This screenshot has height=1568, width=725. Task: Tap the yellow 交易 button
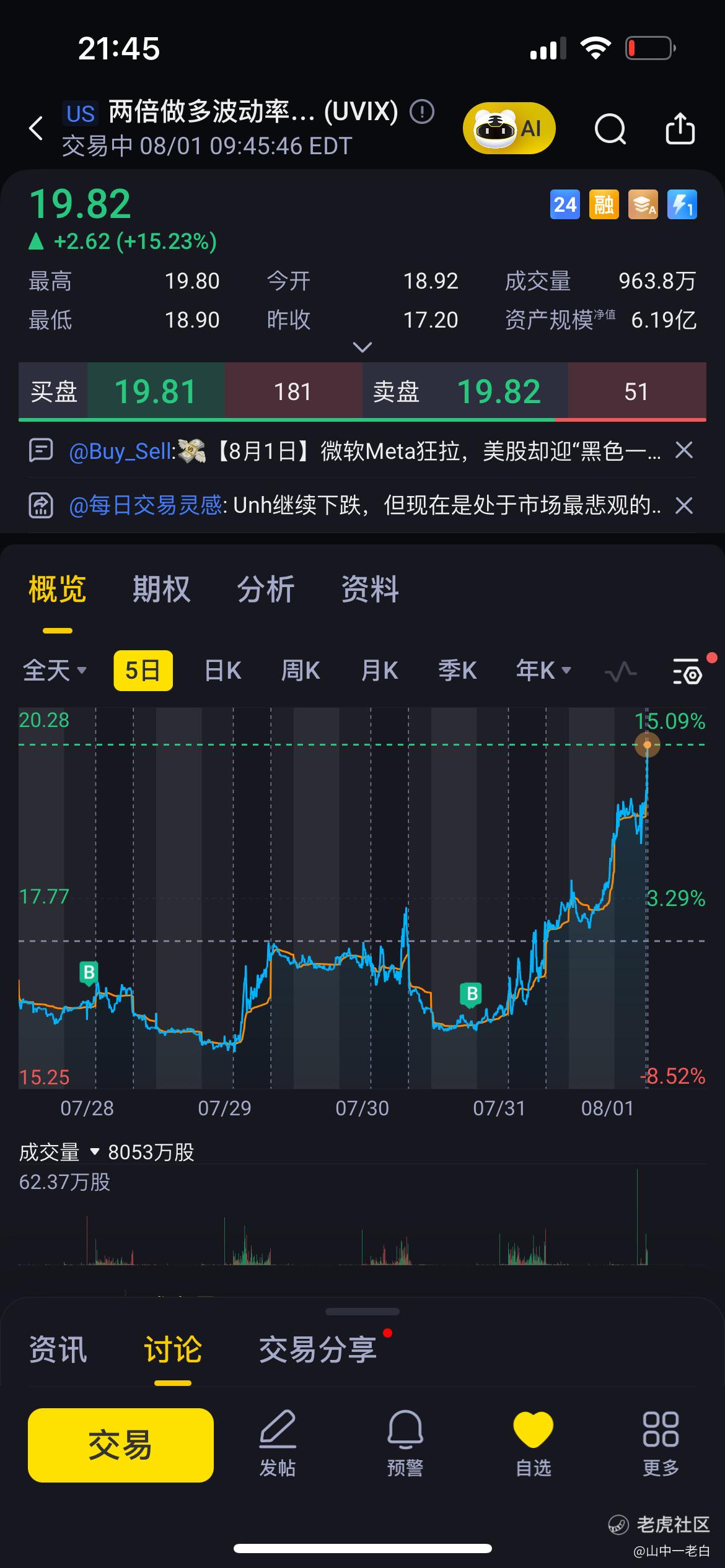pos(121,1445)
